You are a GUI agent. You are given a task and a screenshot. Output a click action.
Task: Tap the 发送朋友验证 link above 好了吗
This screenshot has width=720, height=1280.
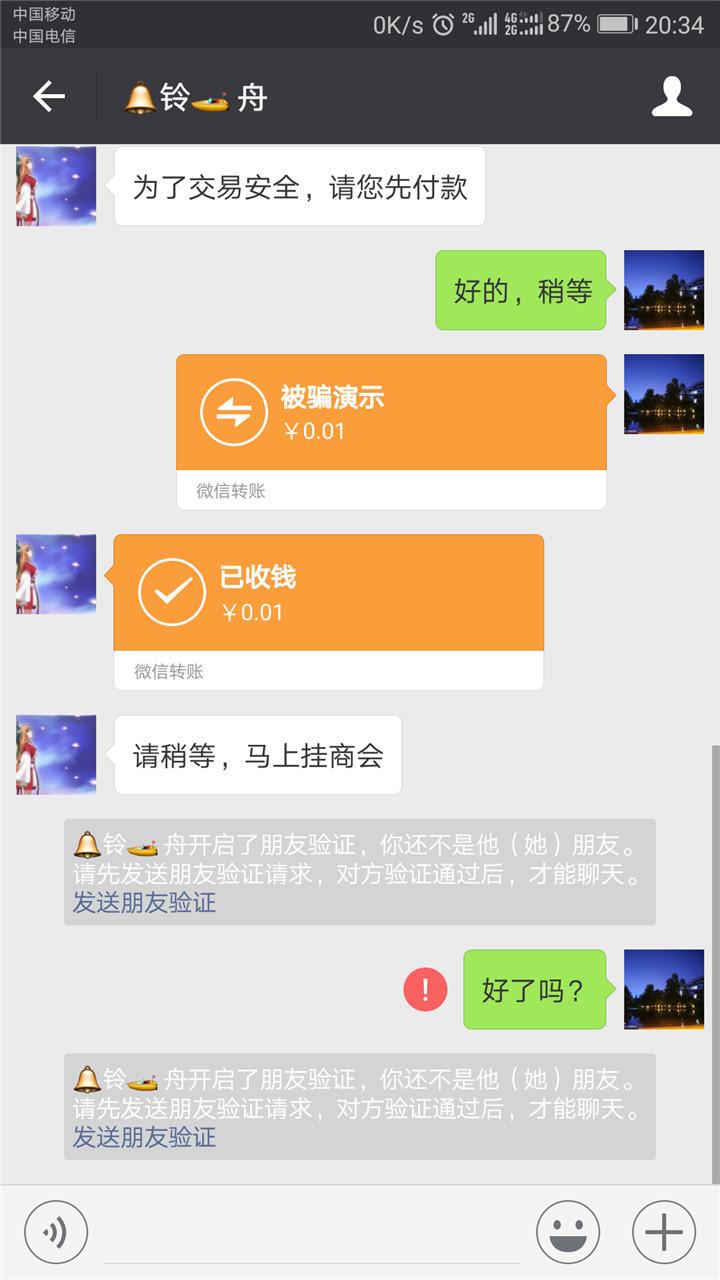(144, 902)
